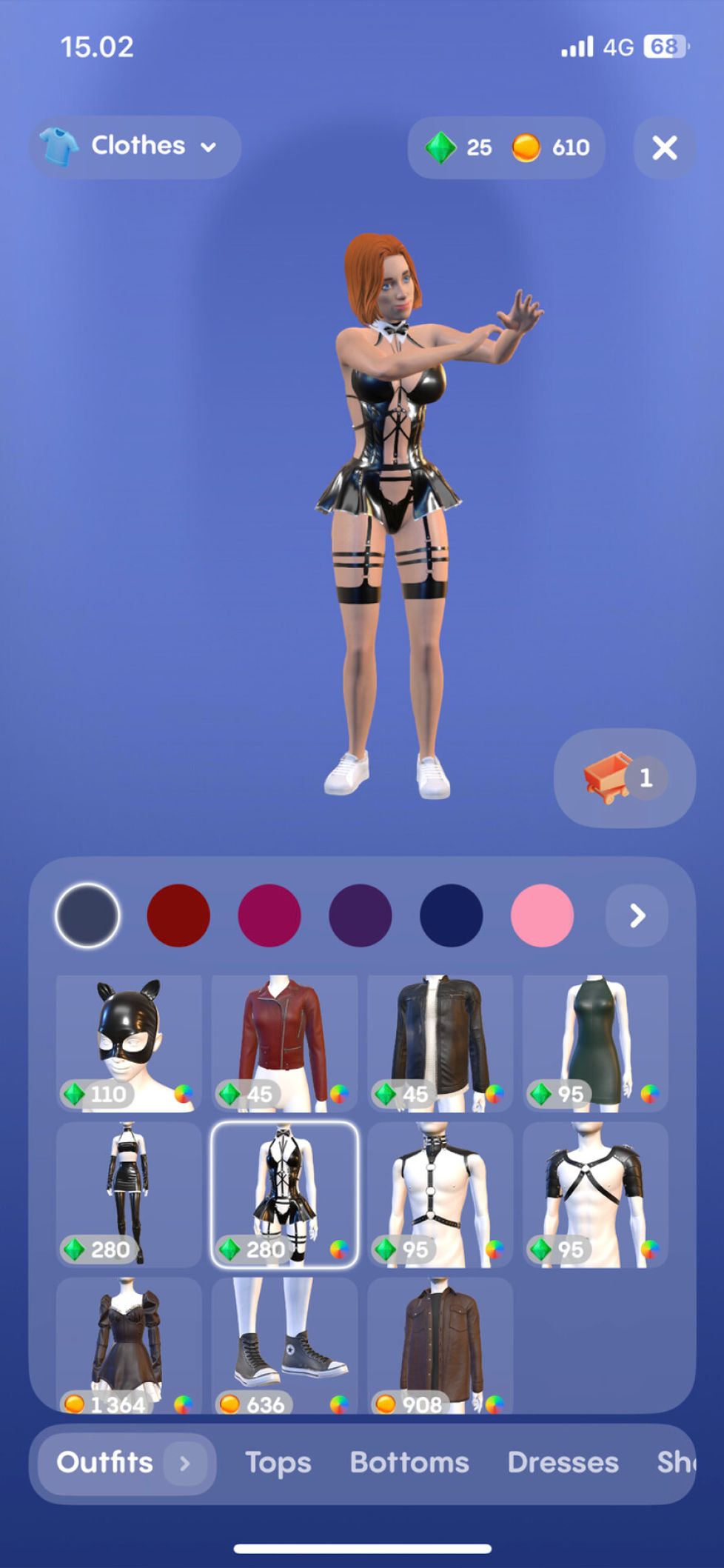Viewport: 724px width, 1568px height.
Task: Choose the brown shirt jacket for 908 coins
Action: [x=440, y=1344]
